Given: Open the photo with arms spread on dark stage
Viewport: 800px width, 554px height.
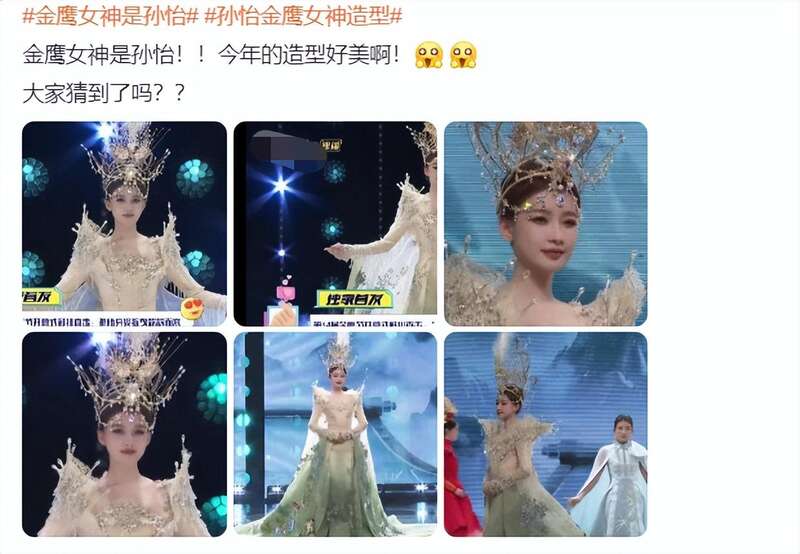Looking at the screenshot, I should (x=125, y=223).
